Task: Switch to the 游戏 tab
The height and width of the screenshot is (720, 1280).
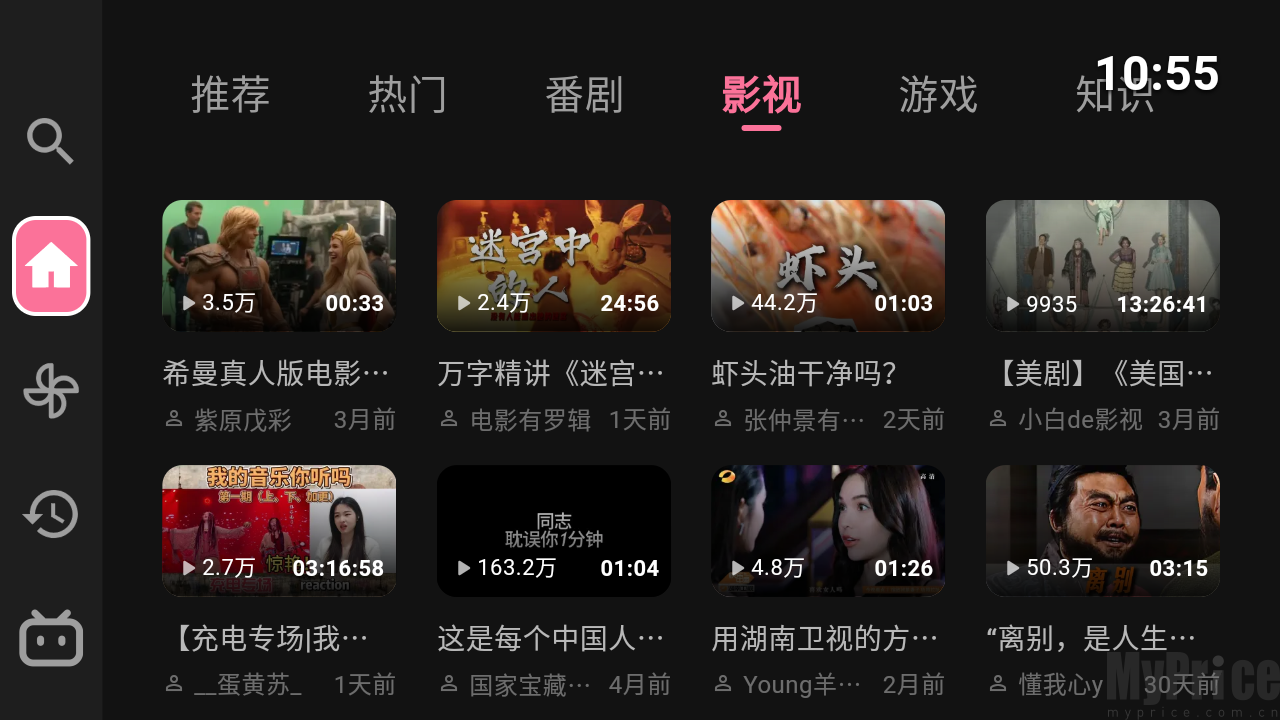Action: pos(938,95)
